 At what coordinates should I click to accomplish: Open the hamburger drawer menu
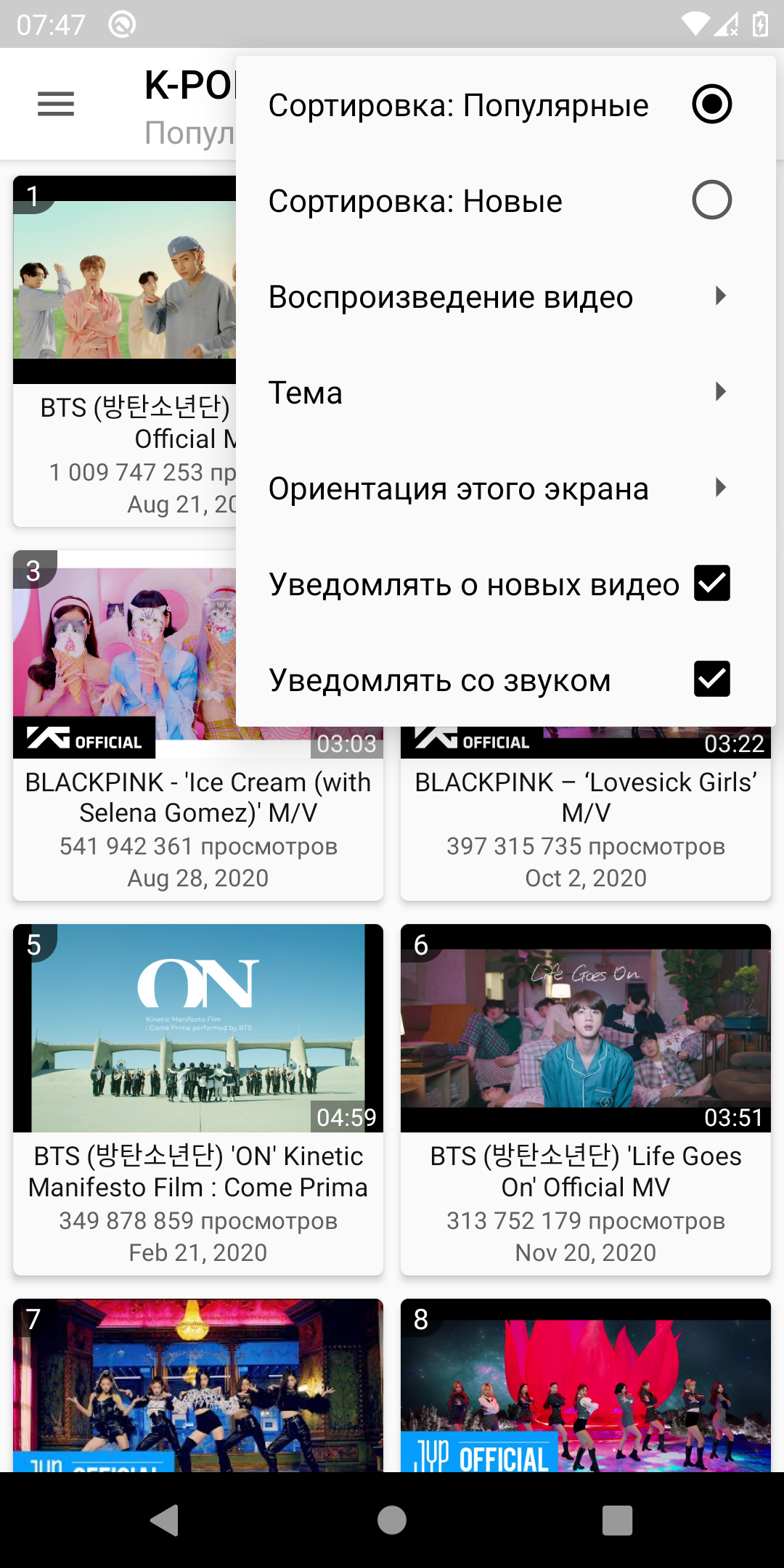(56, 105)
